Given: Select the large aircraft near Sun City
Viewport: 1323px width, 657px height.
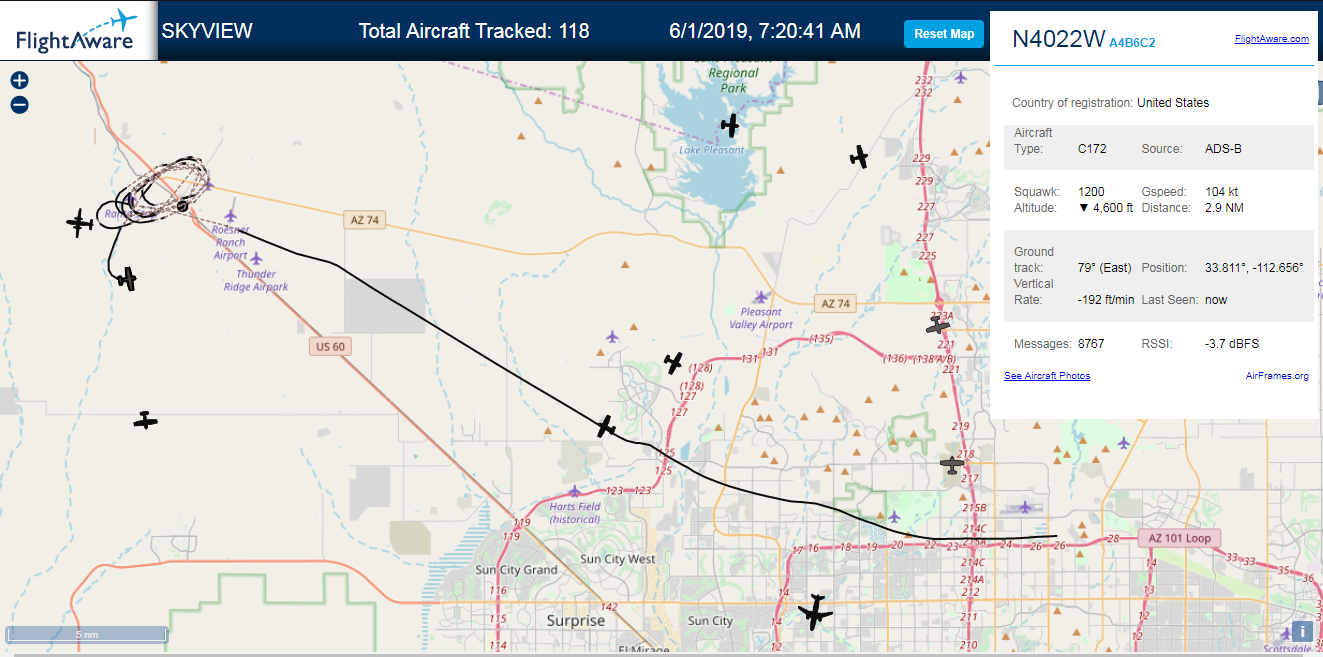Looking at the screenshot, I should (816, 611).
